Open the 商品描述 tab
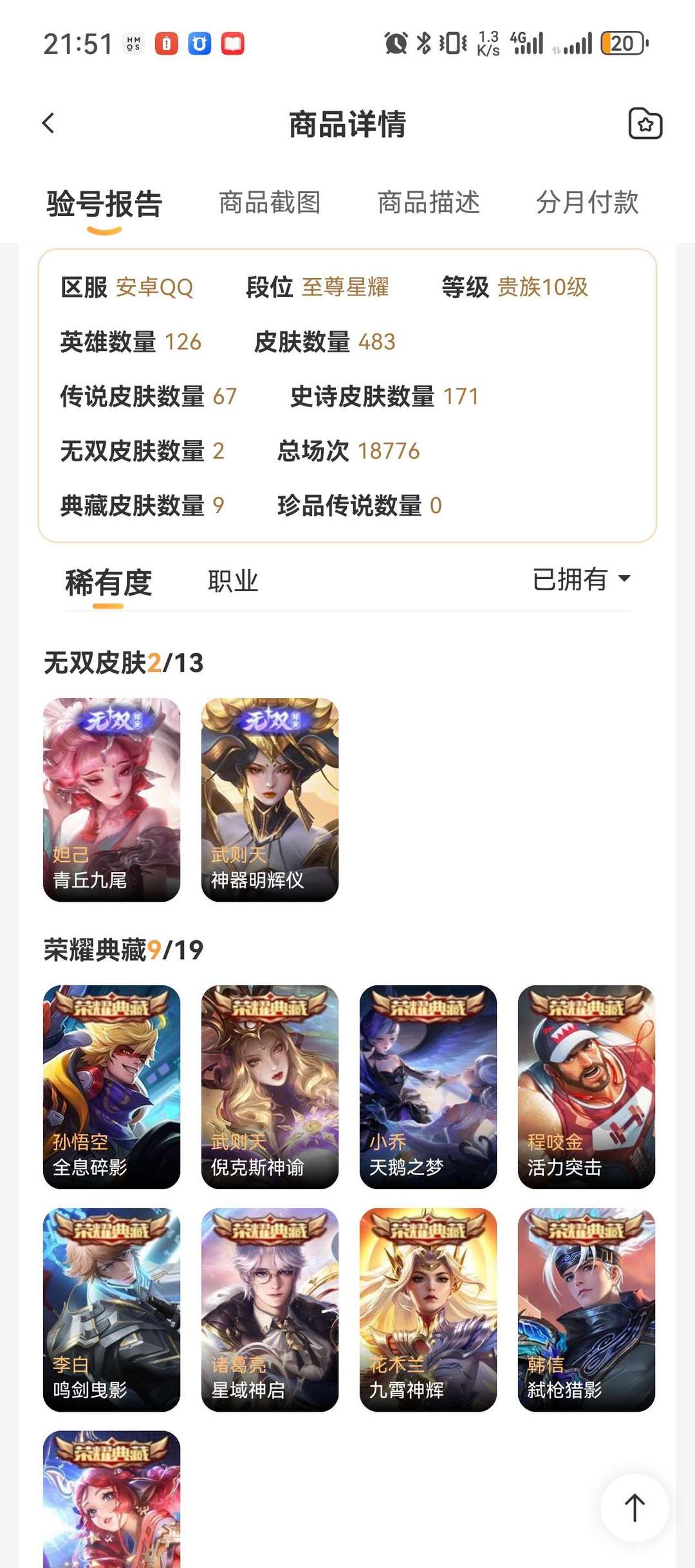 click(429, 203)
